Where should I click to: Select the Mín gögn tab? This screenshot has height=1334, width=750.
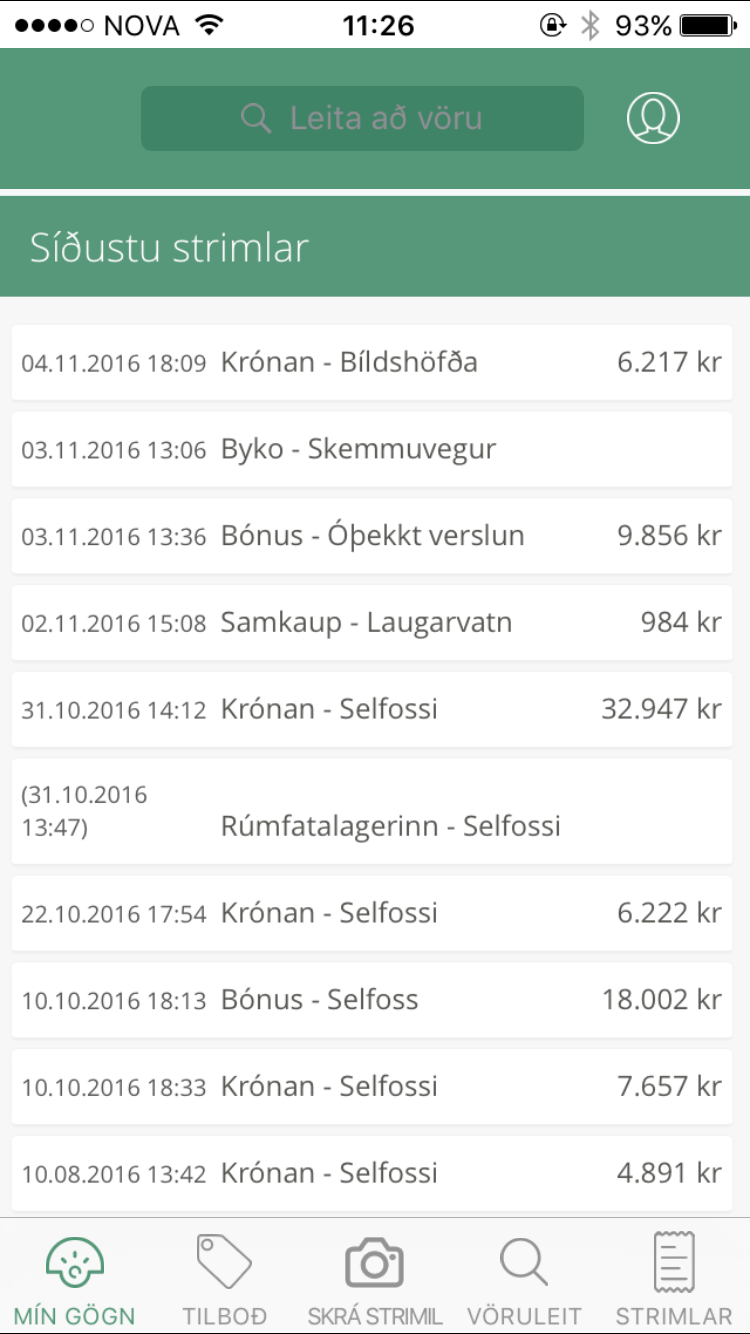[74, 1278]
